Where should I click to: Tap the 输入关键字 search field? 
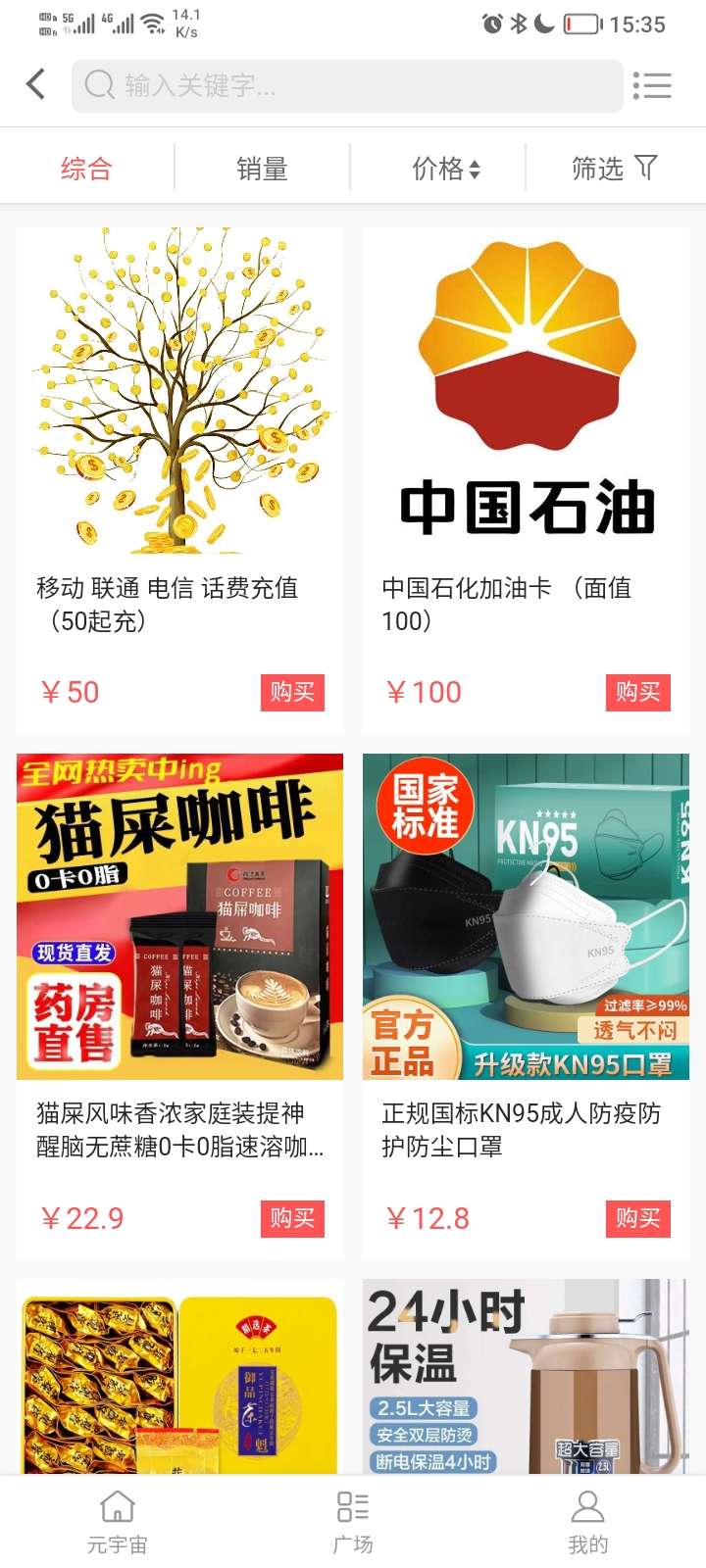(x=347, y=86)
